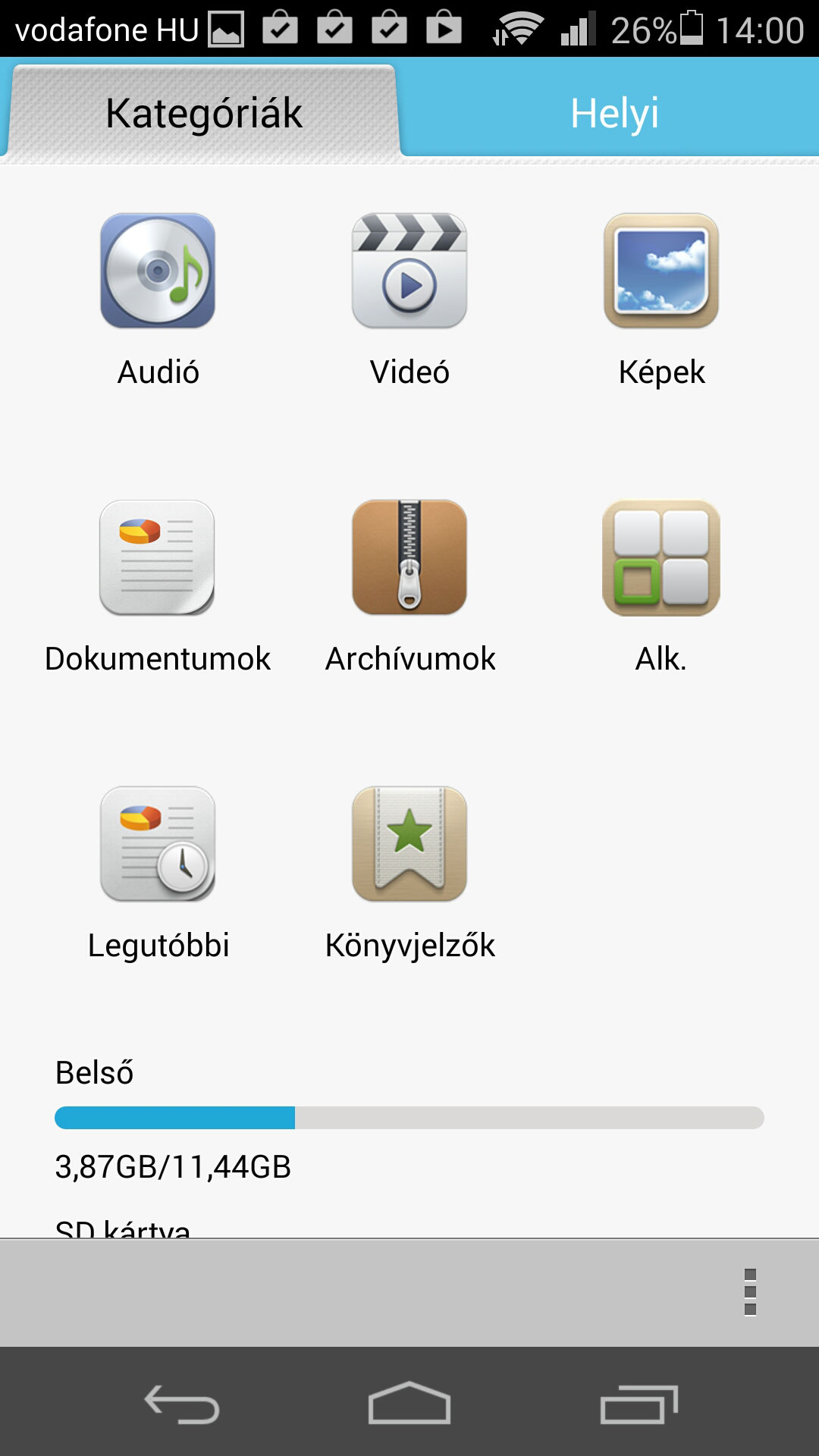
Task: Go back with the system back button
Action: pyautogui.click(x=182, y=1404)
